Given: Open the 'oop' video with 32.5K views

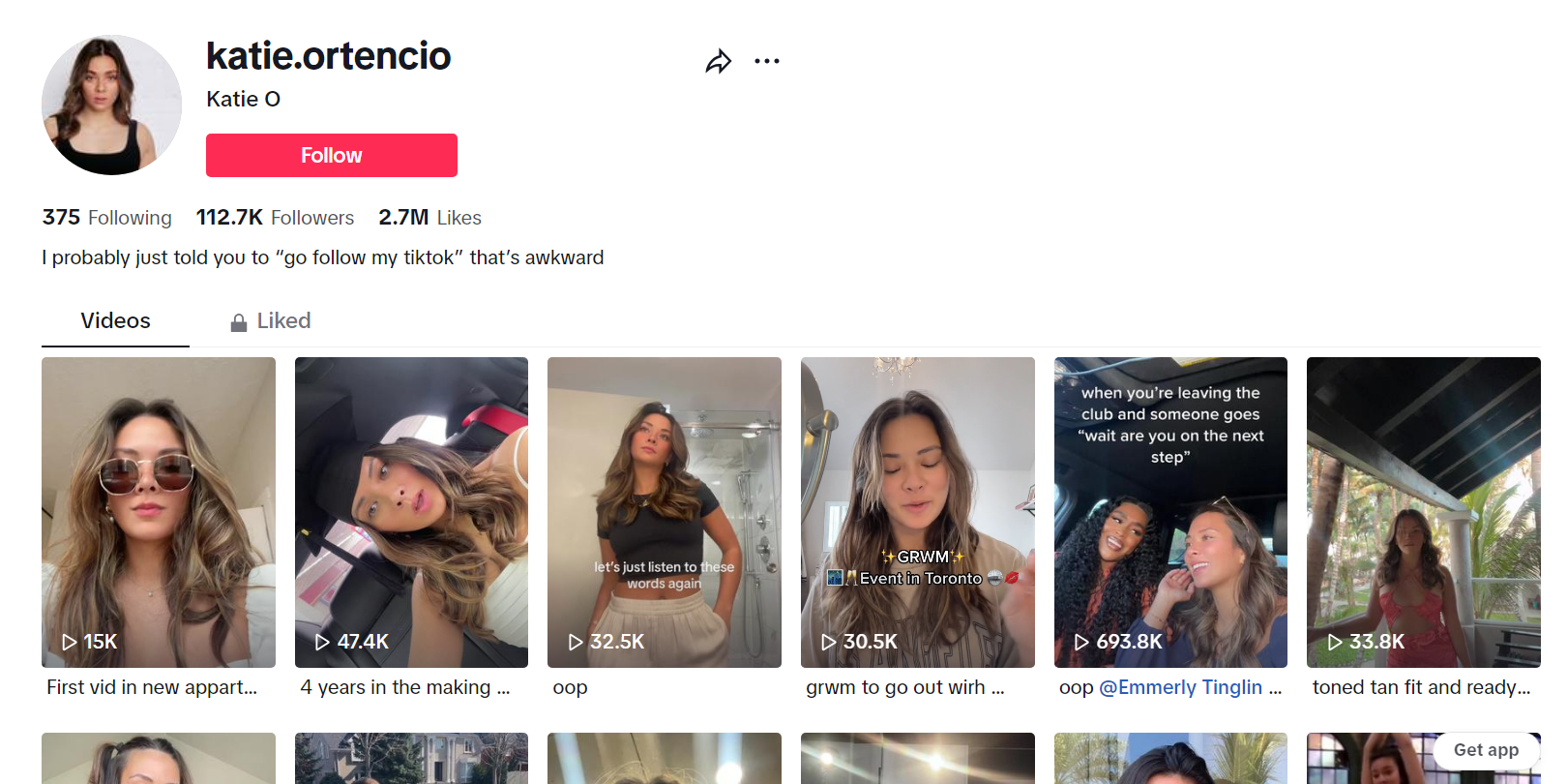Looking at the screenshot, I should [x=665, y=512].
